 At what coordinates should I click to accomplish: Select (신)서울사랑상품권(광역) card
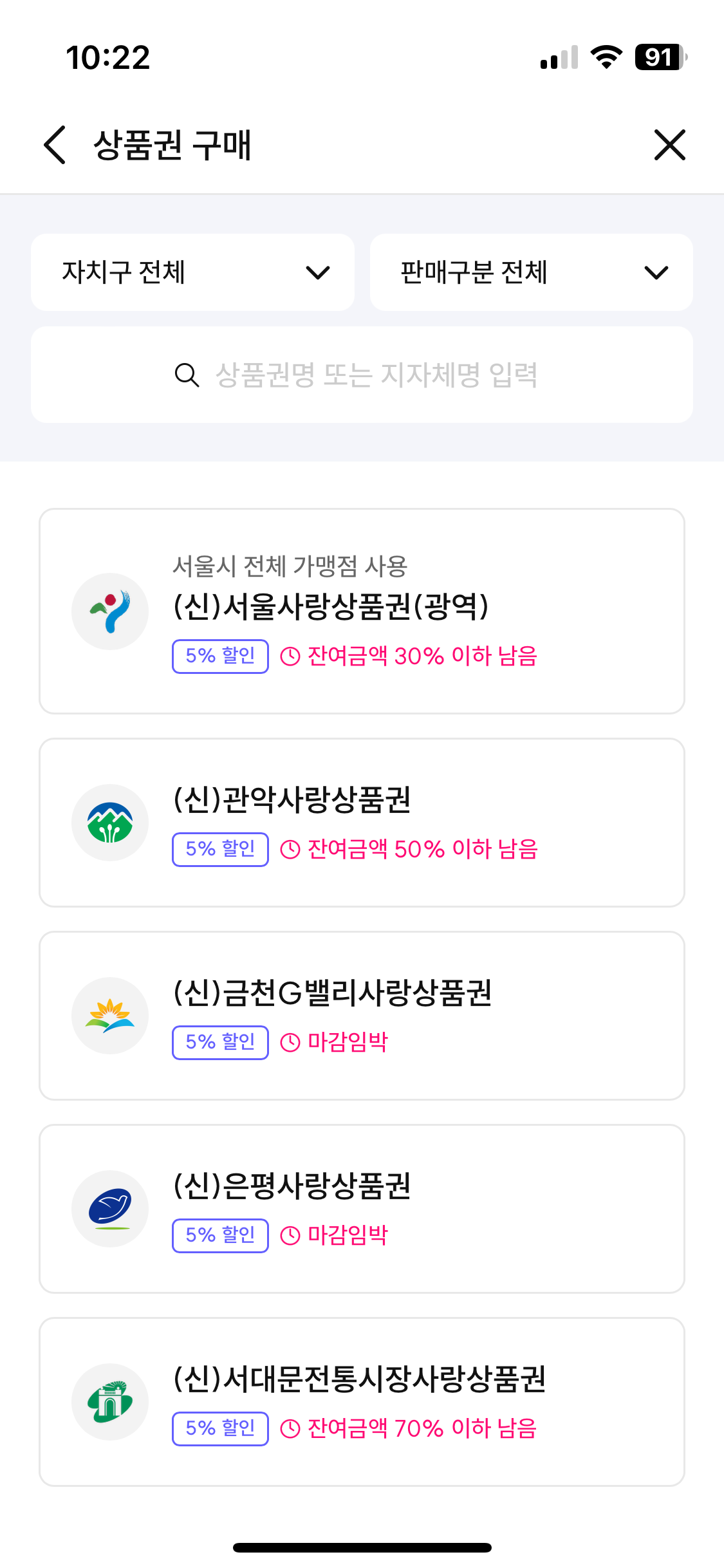click(x=362, y=611)
